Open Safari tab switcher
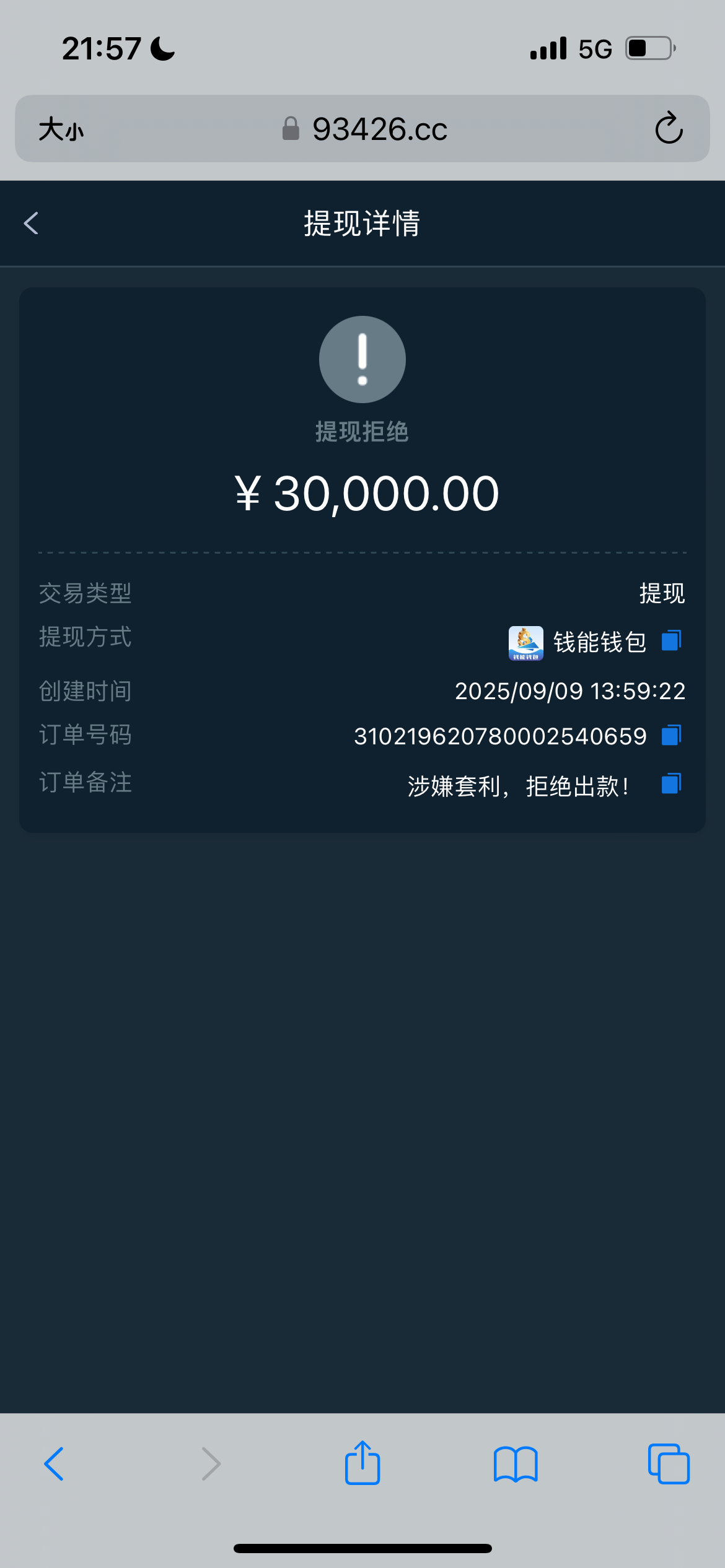This screenshot has height=1568, width=725. (667, 1465)
